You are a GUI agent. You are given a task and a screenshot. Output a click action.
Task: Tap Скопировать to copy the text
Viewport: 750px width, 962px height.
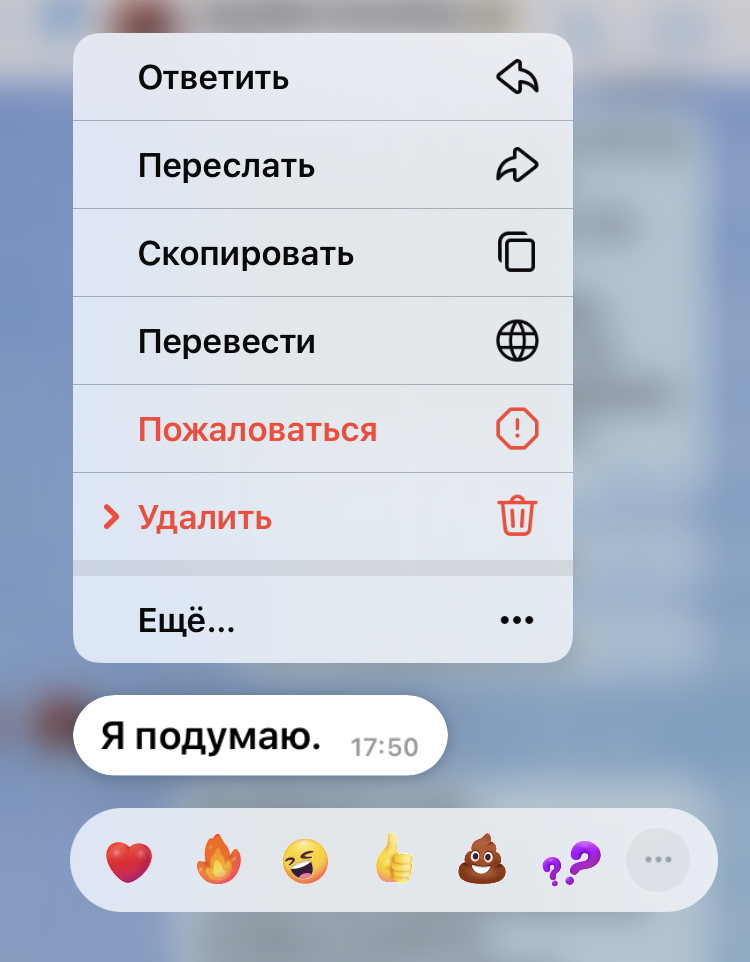tap(322, 254)
